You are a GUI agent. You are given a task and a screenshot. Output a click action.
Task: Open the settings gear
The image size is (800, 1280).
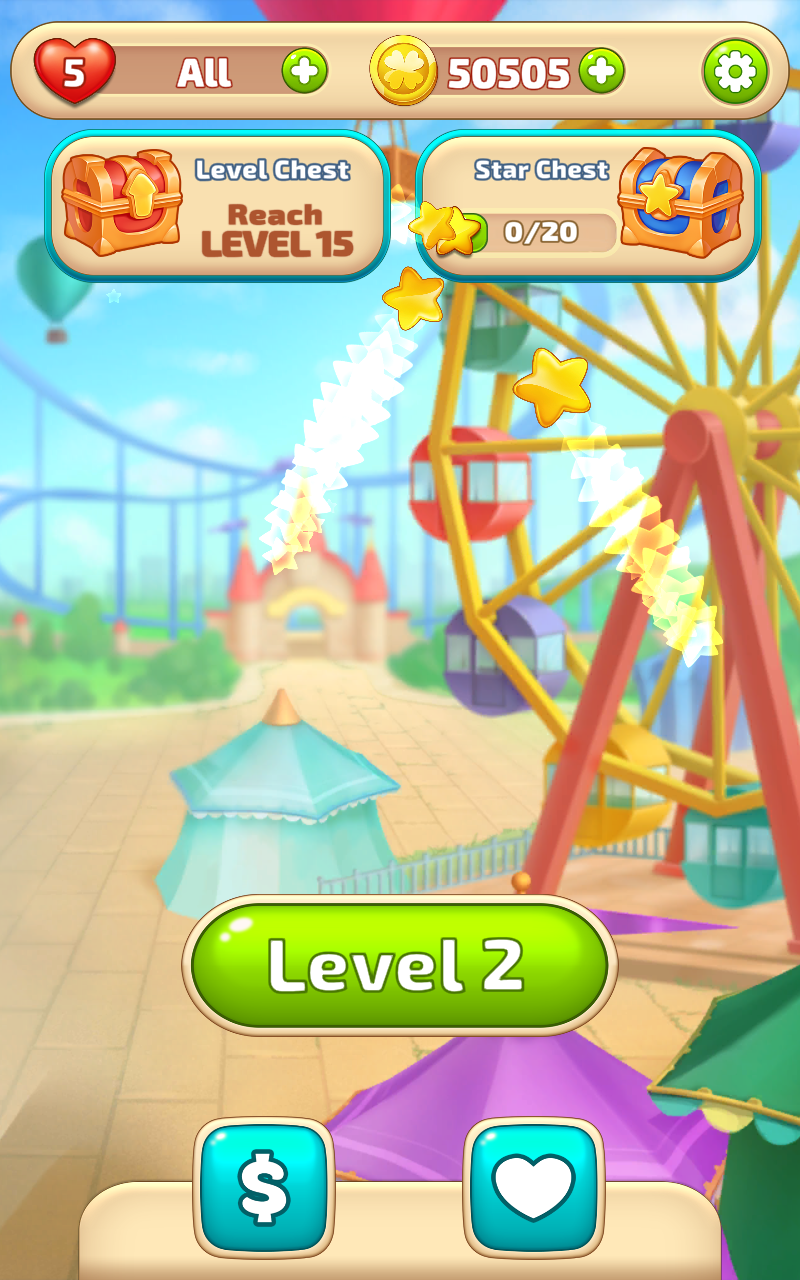pyautogui.click(x=736, y=72)
